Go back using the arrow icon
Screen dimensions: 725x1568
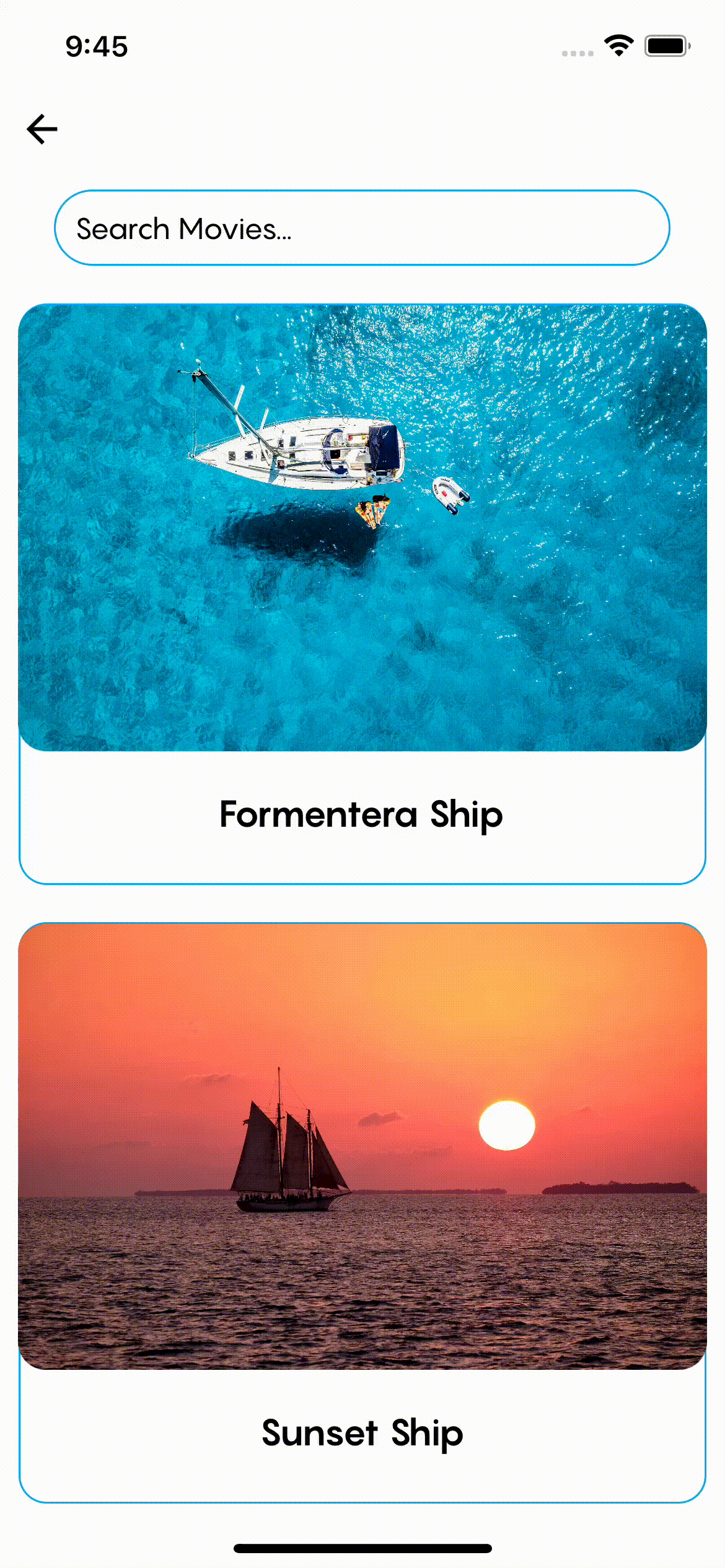coord(42,129)
